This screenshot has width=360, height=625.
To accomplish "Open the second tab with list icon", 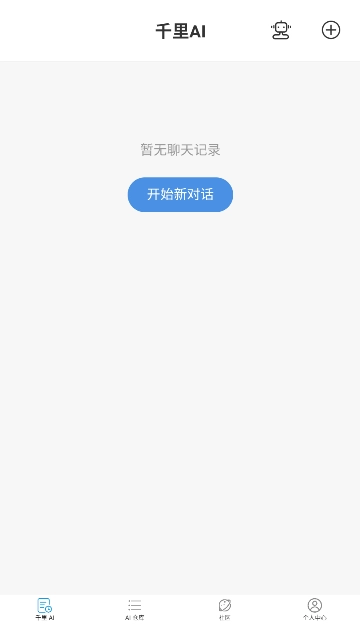I will point(135,609).
